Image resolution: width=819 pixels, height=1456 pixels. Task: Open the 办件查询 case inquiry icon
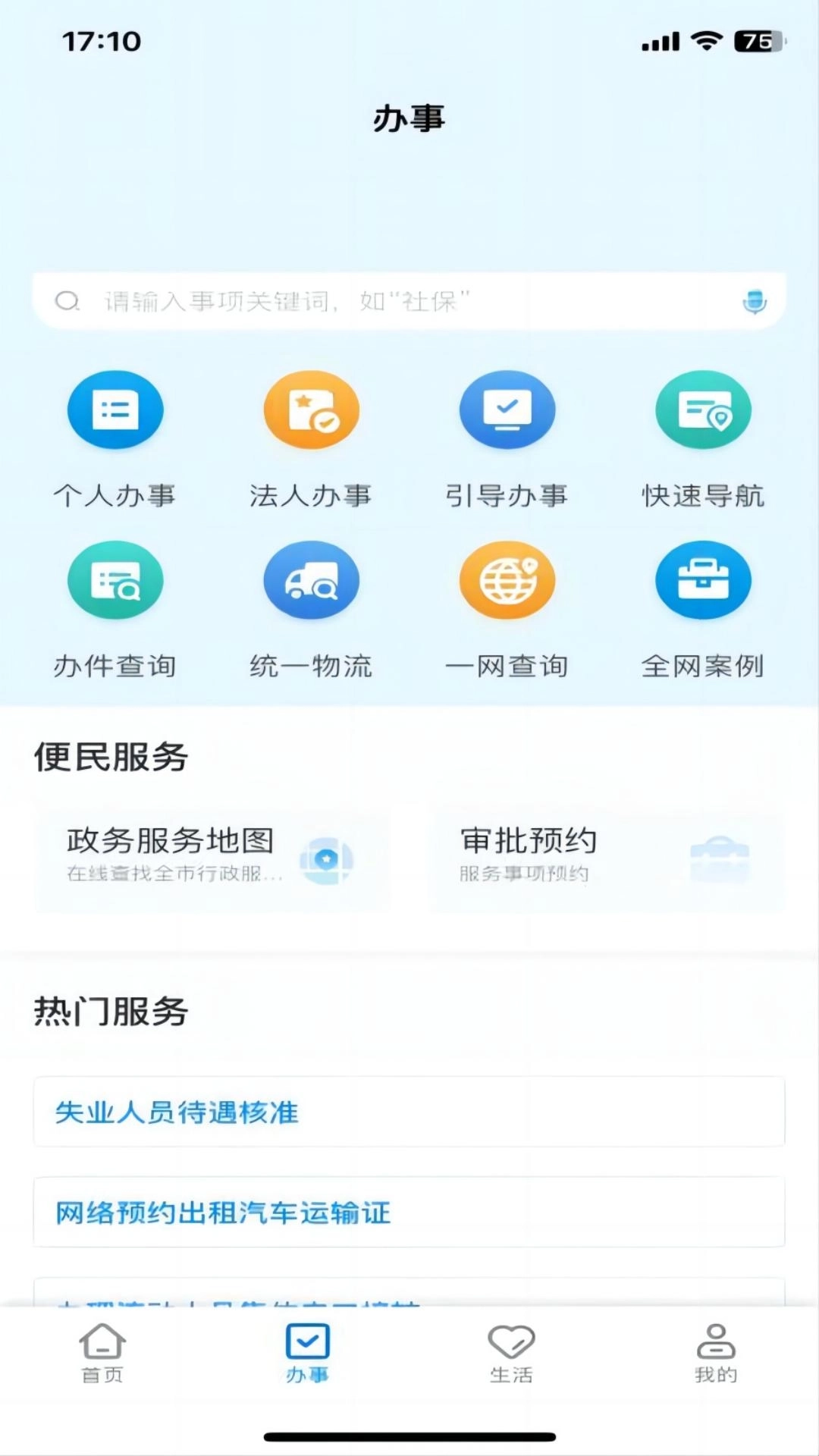pyautogui.click(x=115, y=580)
